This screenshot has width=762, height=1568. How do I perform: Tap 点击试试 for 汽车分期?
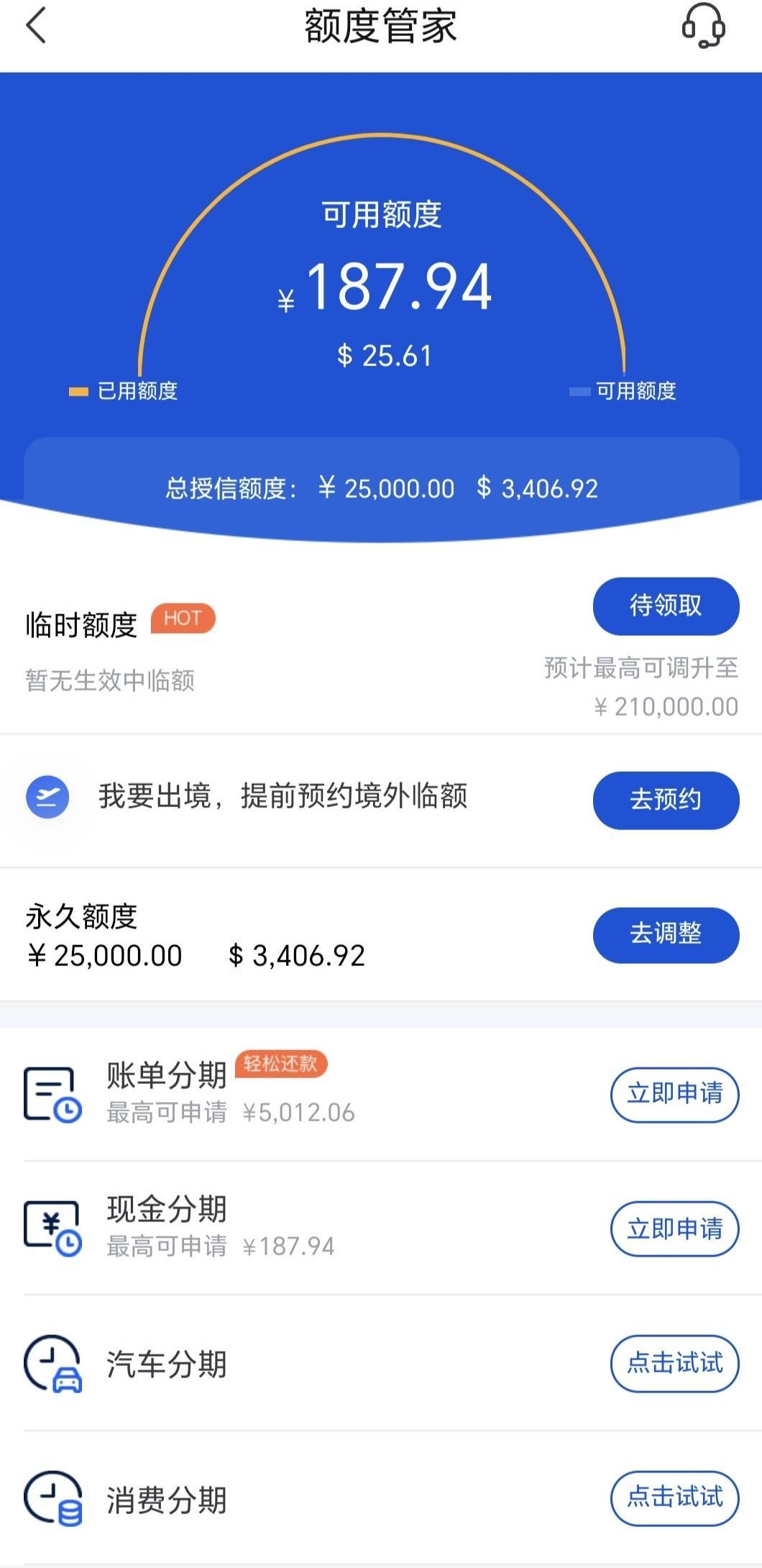coord(674,1363)
